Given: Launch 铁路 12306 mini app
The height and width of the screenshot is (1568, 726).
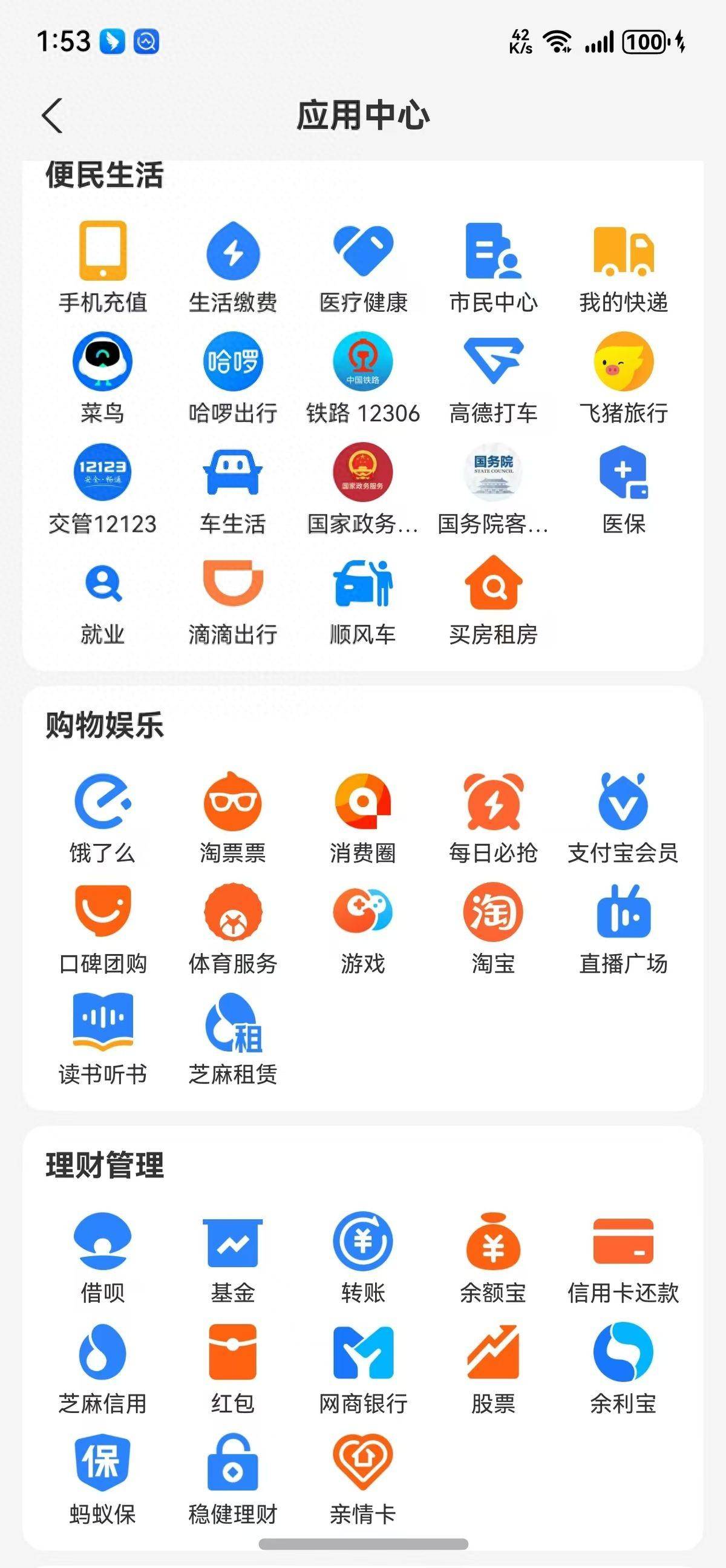Looking at the screenshot, I should click(x=363, y=362).
